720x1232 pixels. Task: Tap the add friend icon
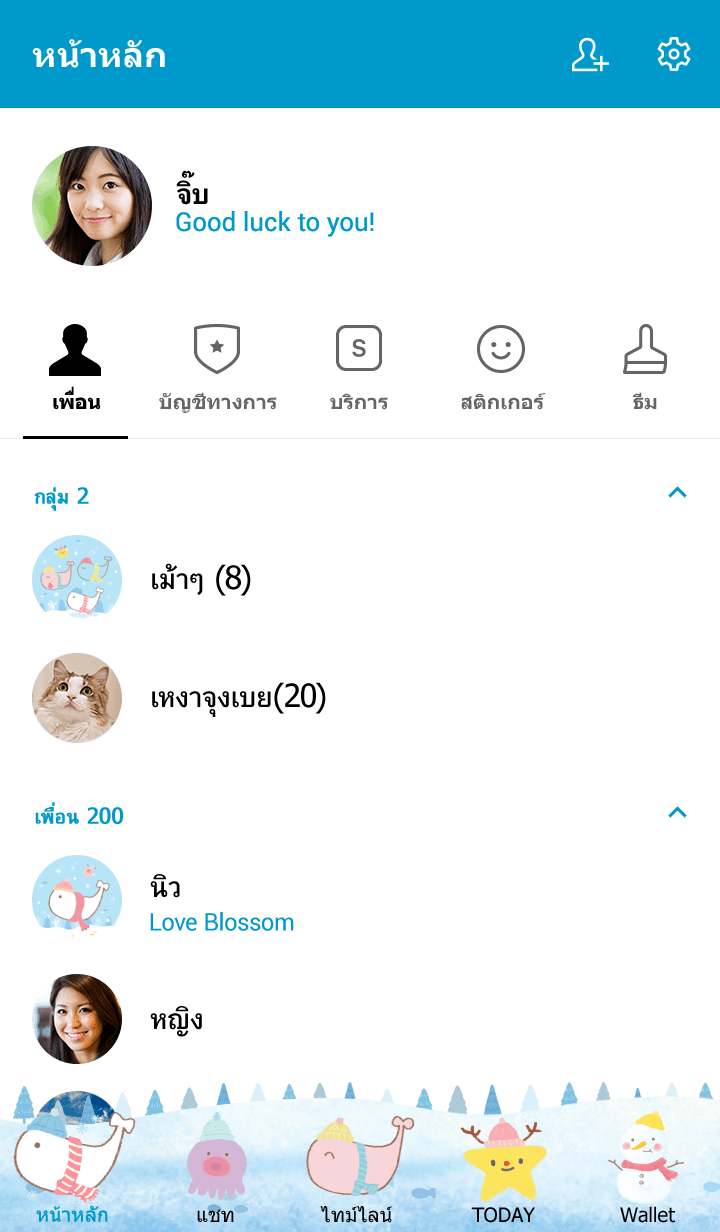pyautogui.click(x=589, y=55)
